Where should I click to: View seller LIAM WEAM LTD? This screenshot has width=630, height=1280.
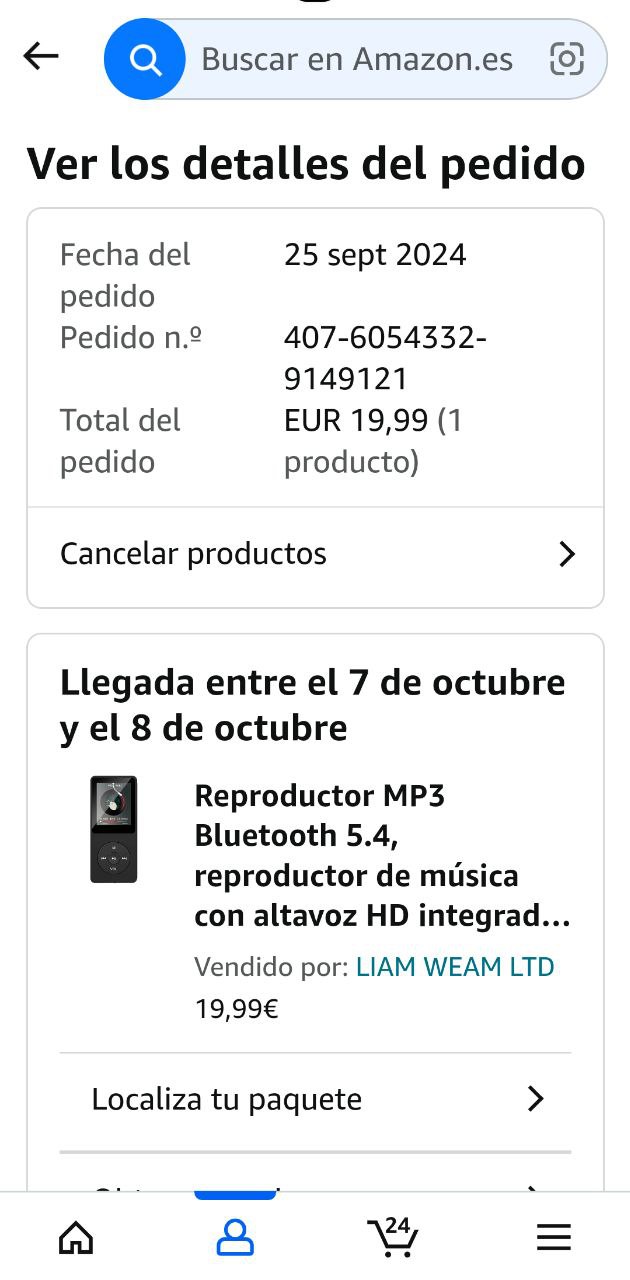point(455,967)
